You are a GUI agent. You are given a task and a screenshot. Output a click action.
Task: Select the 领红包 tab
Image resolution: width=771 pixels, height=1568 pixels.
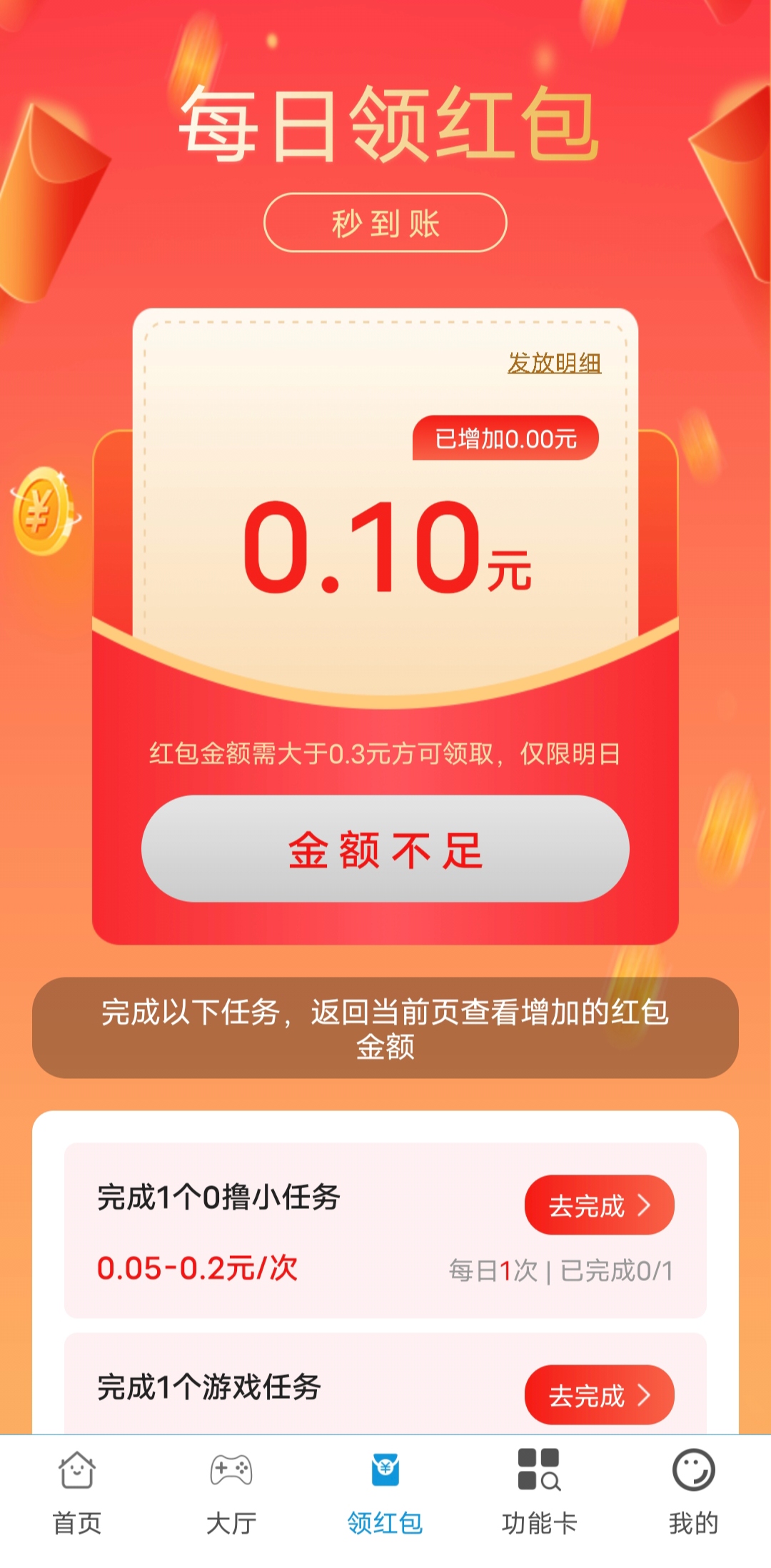point(385,1492)
